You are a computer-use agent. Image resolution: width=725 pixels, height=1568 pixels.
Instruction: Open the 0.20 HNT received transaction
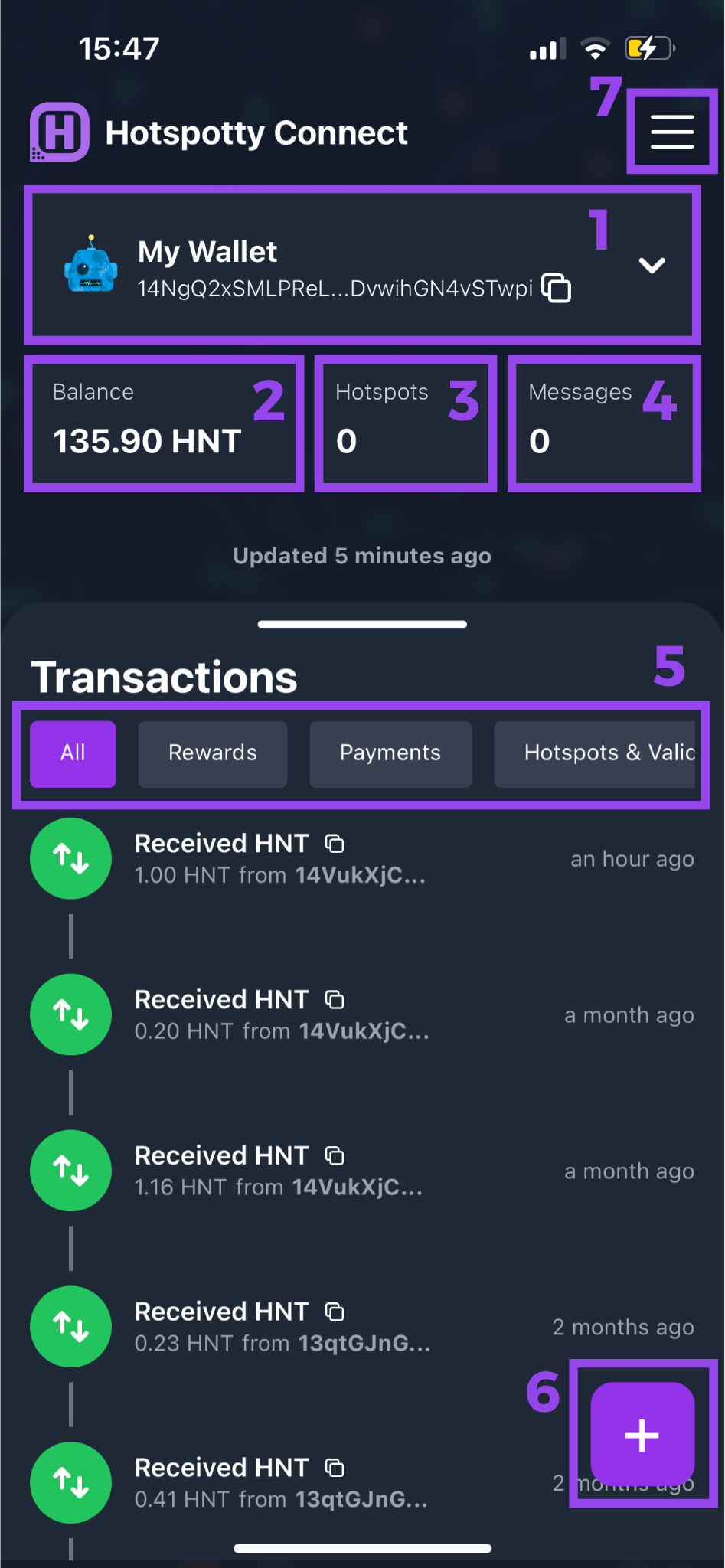pos(362,1015)
